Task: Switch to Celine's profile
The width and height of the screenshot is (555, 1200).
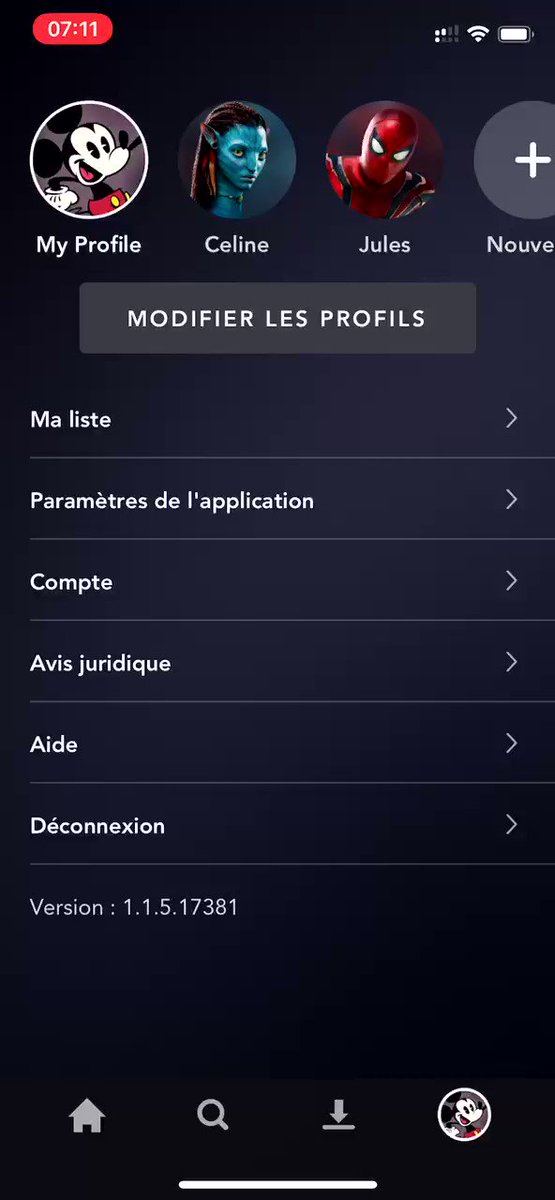Action: click(x=237, y=160)
